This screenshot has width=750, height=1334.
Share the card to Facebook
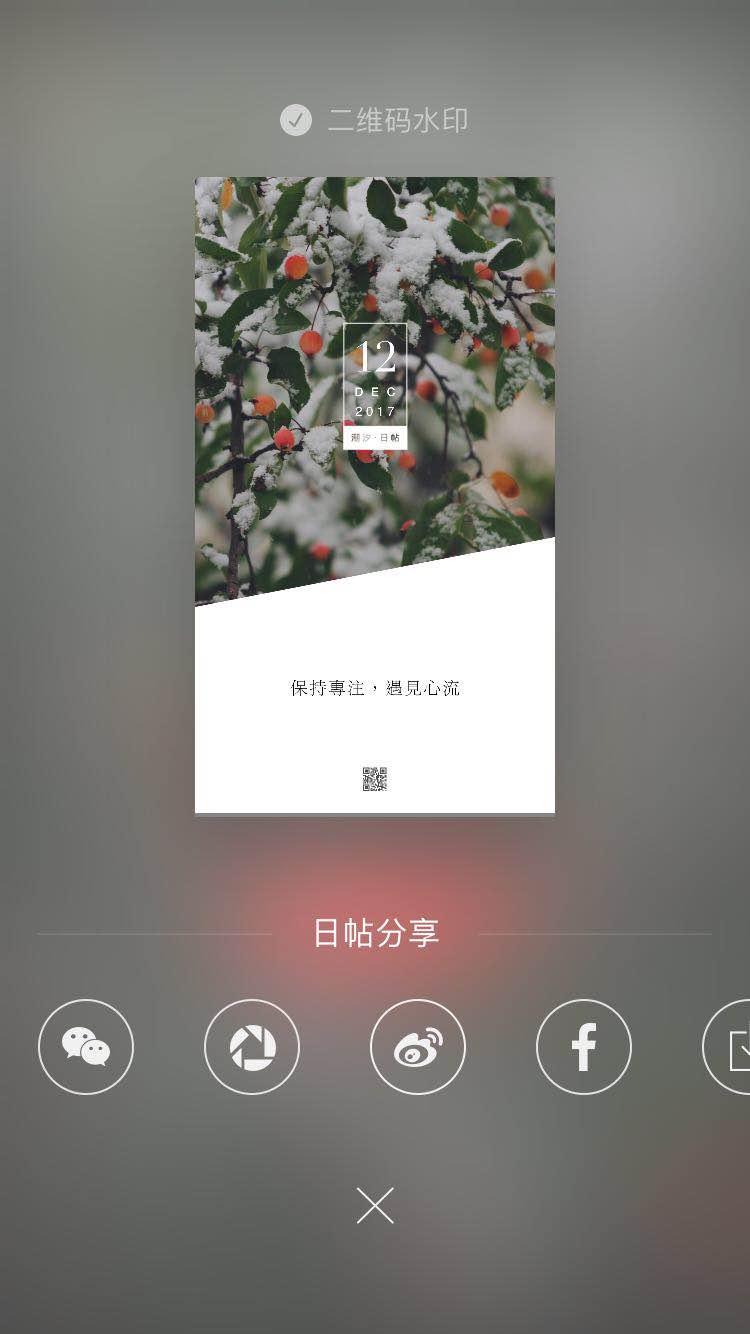point(584,1047)
